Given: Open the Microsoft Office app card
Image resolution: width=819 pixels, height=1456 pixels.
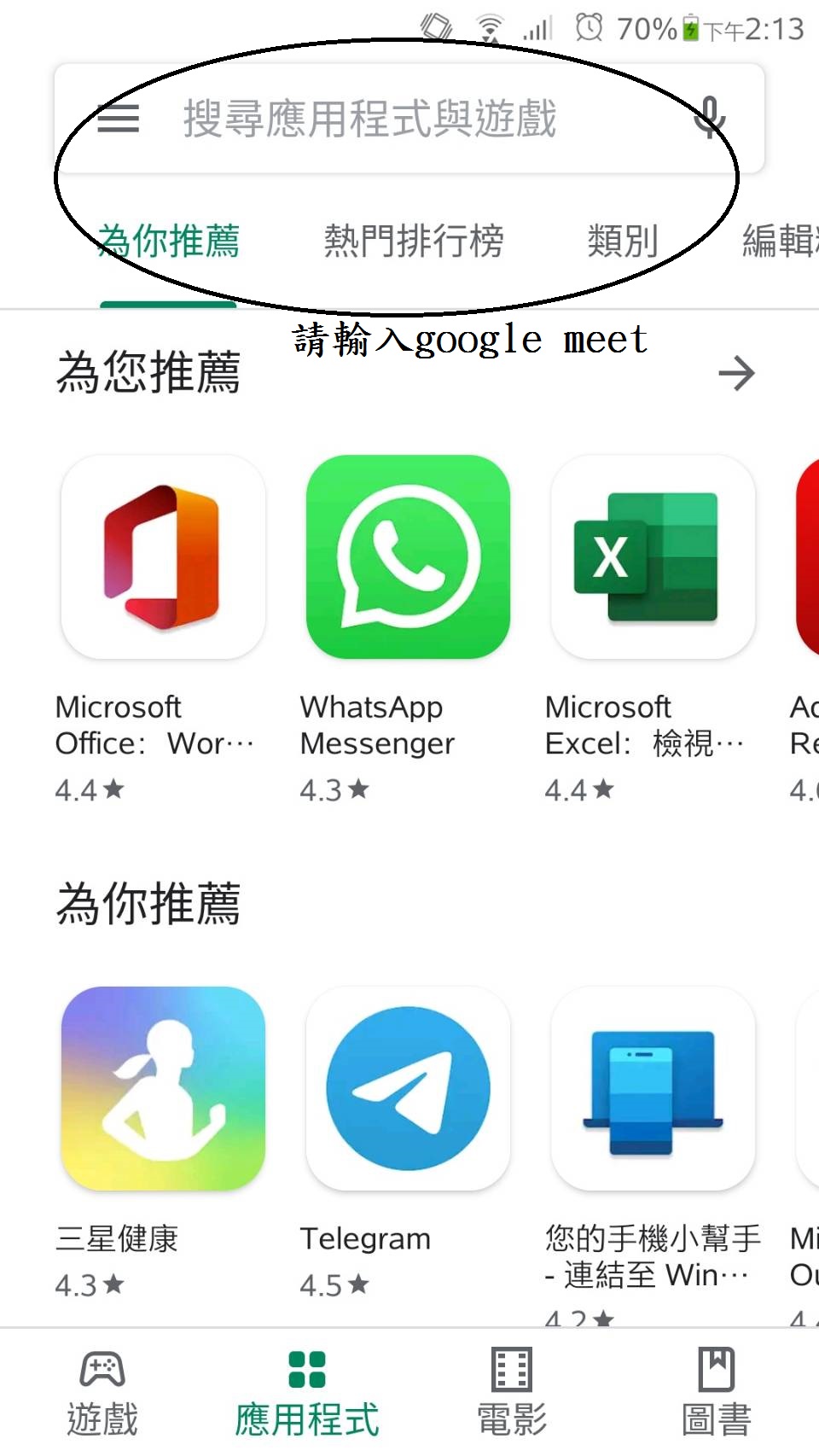Looking at the screenshot, I should (162, 630).
